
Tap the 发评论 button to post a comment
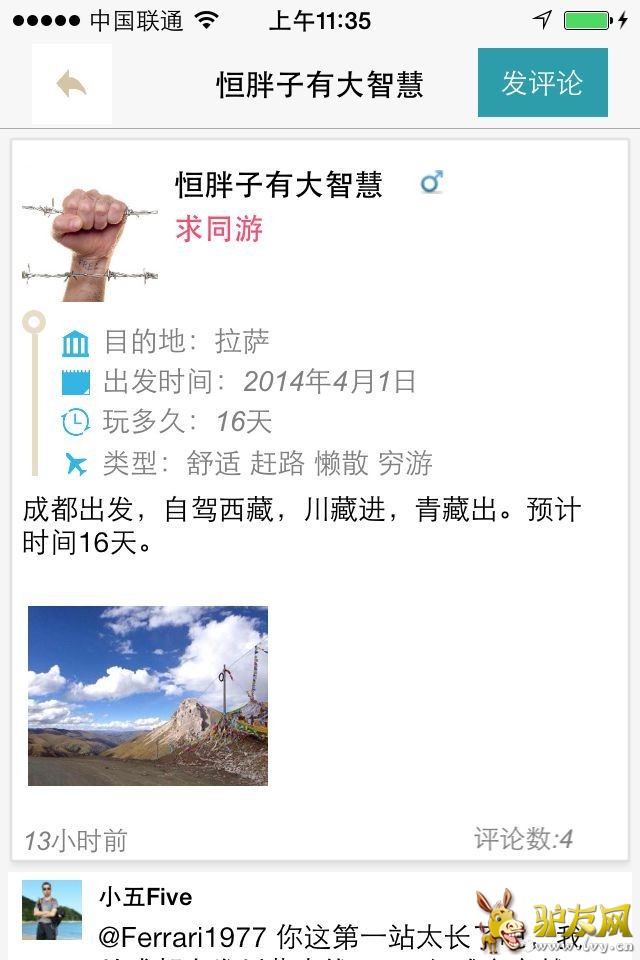[x=542, y=83]
